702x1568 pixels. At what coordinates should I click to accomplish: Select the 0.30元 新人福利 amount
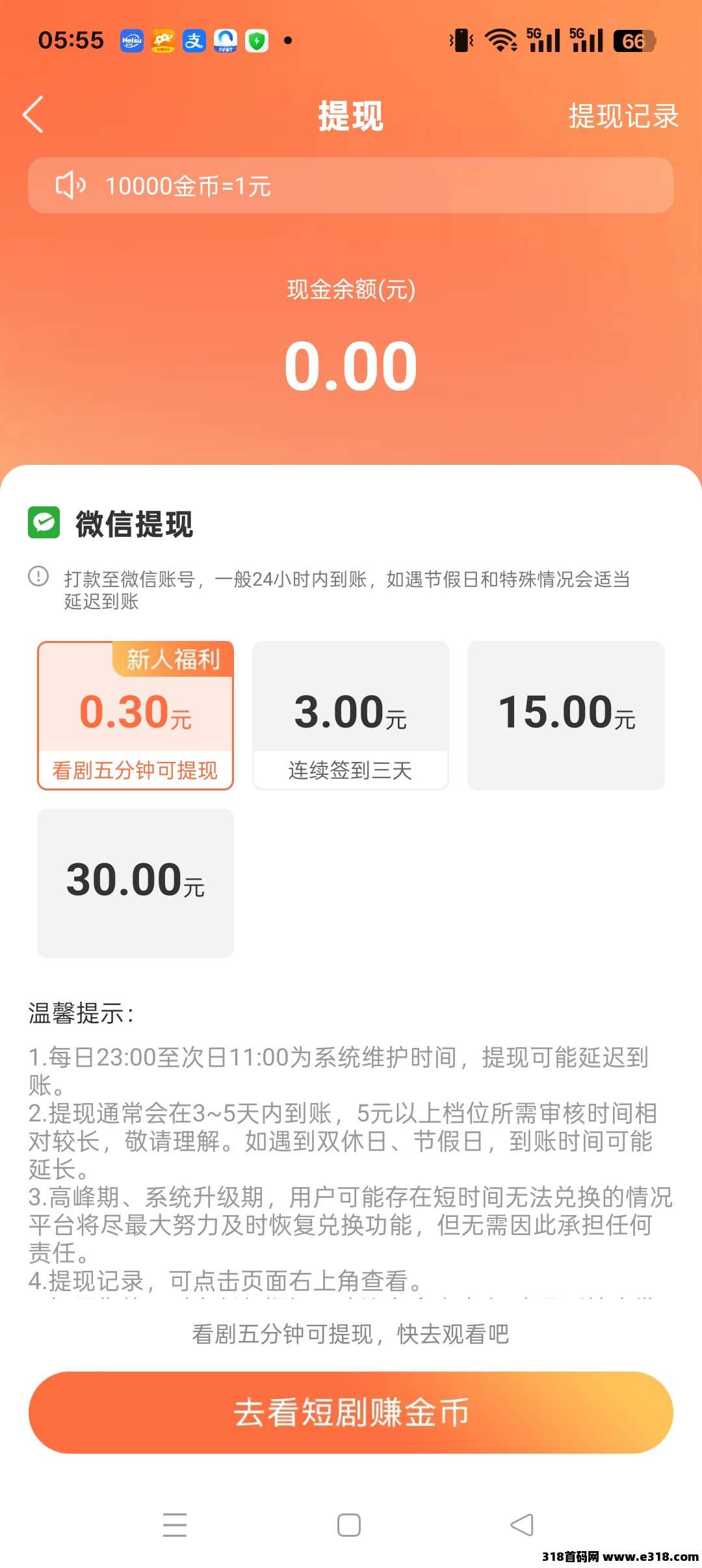[135, 715]
